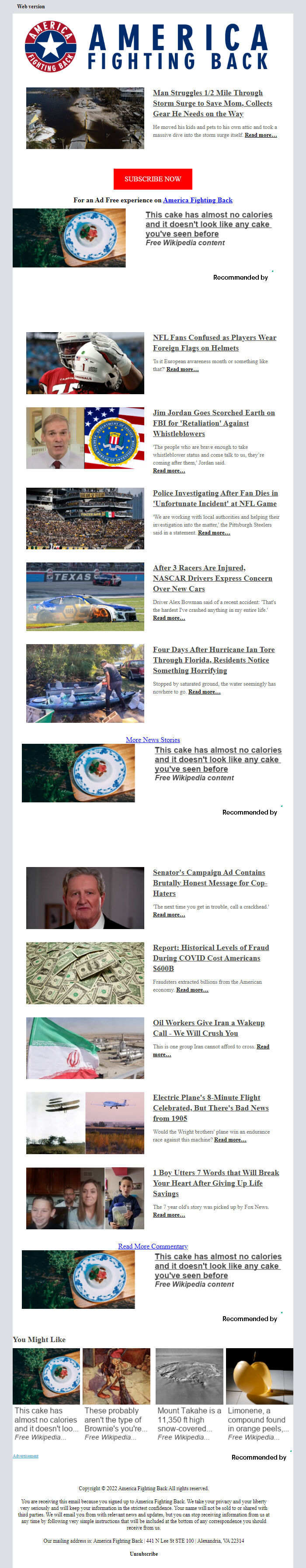The width and height of the screenshot is (306, 1568).
Task: Tap Read more under the boy's life savings story
Action: (168, 1214)
